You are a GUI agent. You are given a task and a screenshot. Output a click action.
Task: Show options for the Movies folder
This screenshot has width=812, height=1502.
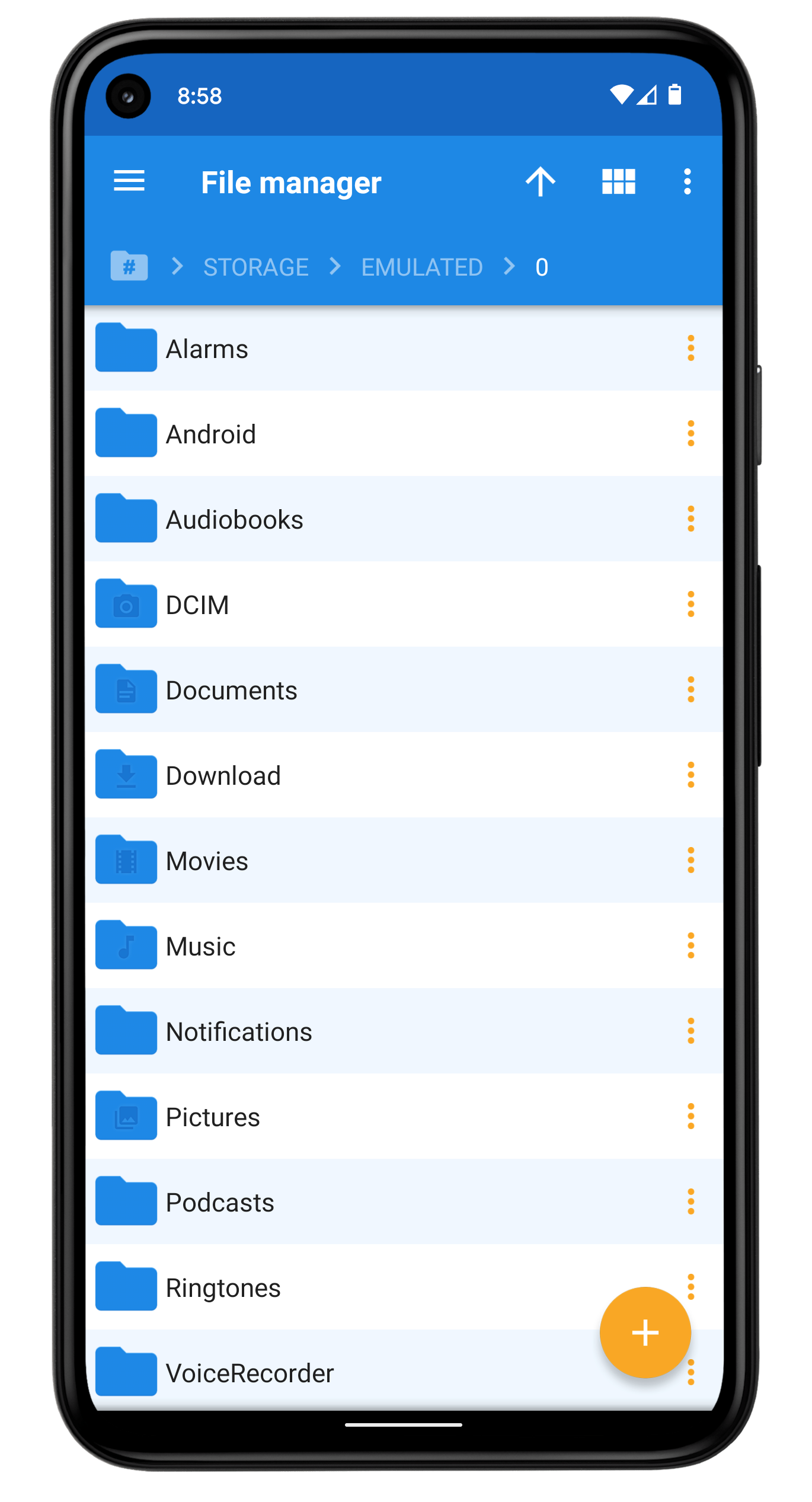(x=690, y=861)
